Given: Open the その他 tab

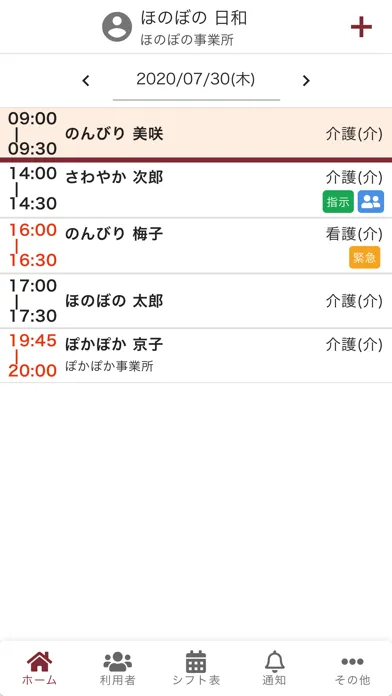Looking at the screenshot, I should pyautogui.click(x=352, y=668).
